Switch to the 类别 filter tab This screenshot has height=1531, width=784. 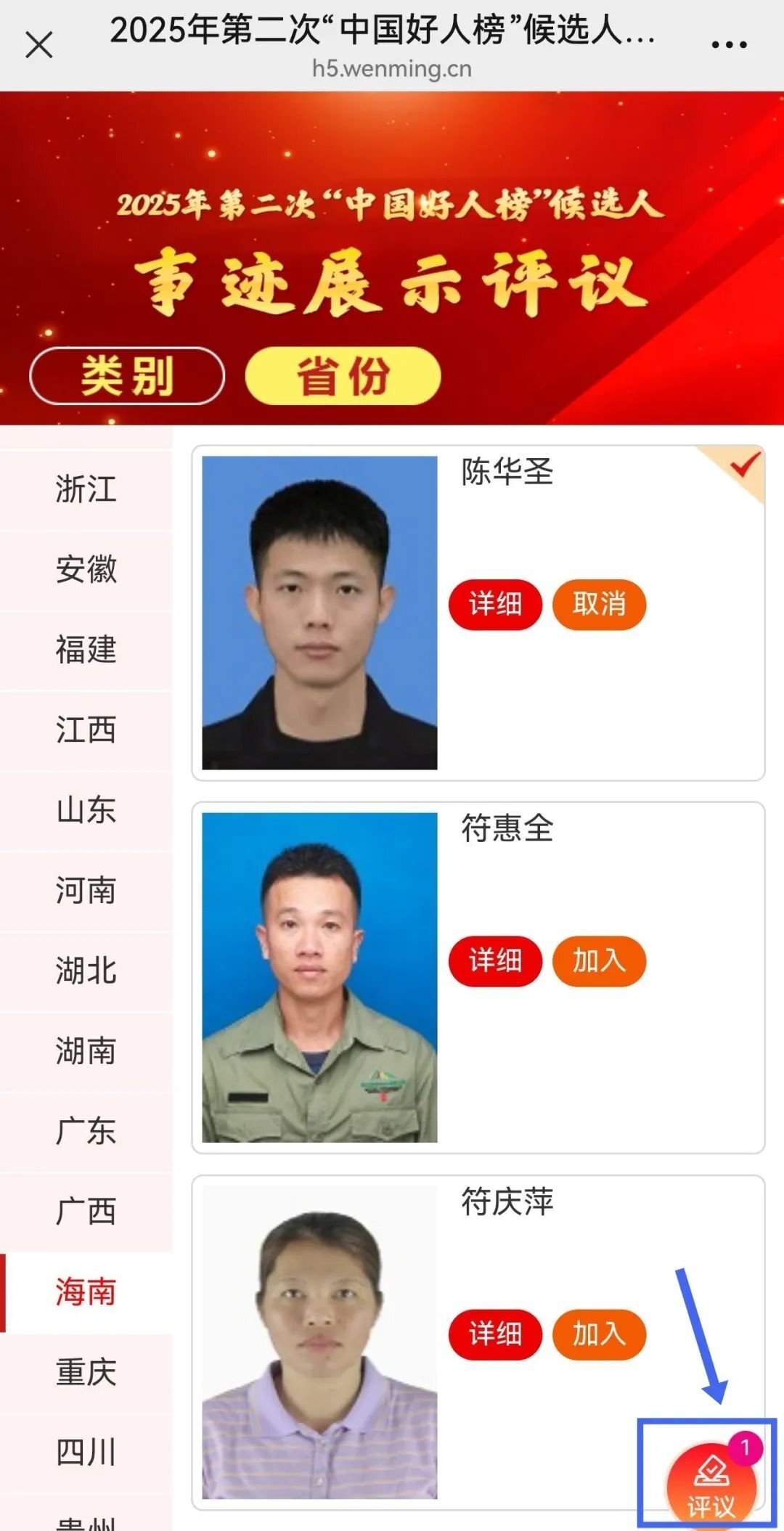pos(127,376)
